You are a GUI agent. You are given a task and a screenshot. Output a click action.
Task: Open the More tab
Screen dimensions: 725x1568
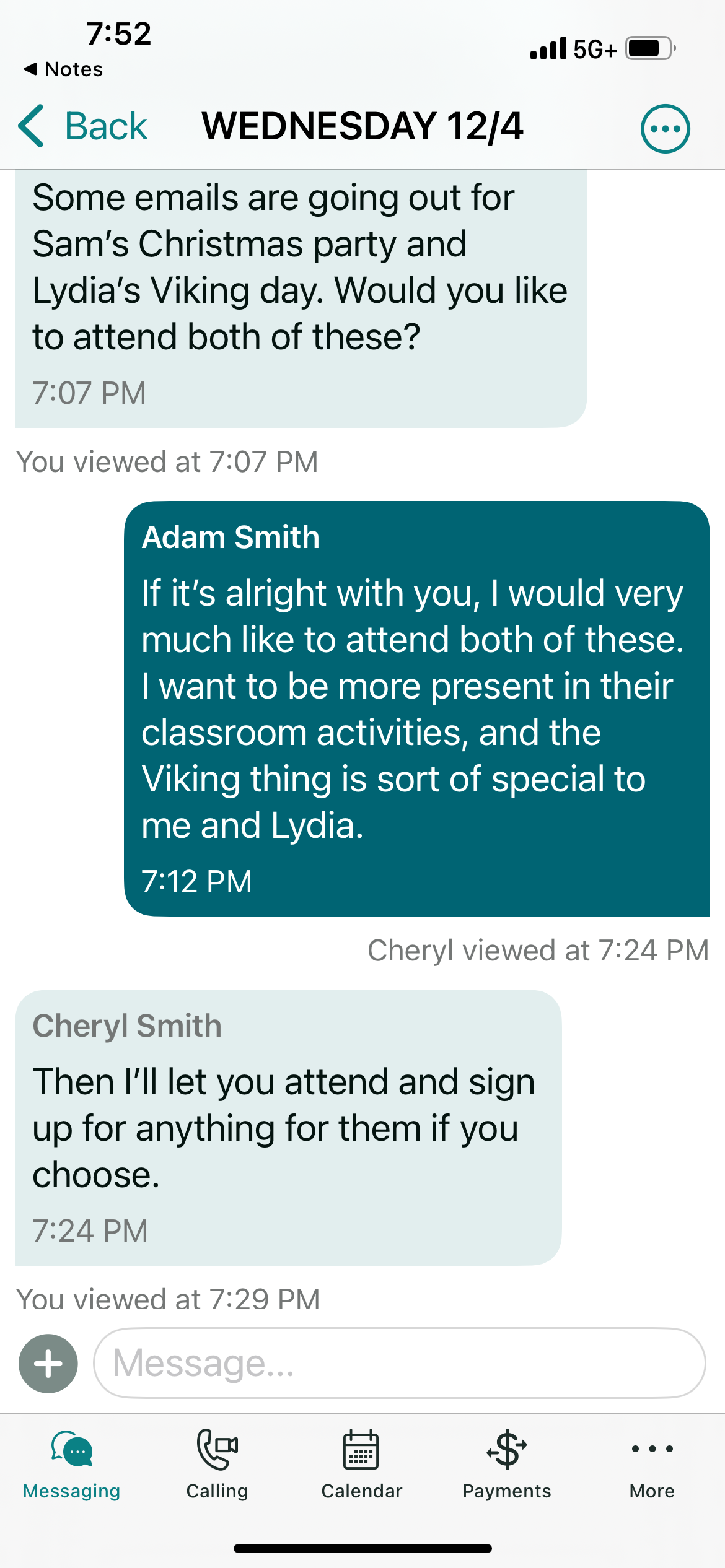click(x=652, y=1465)
